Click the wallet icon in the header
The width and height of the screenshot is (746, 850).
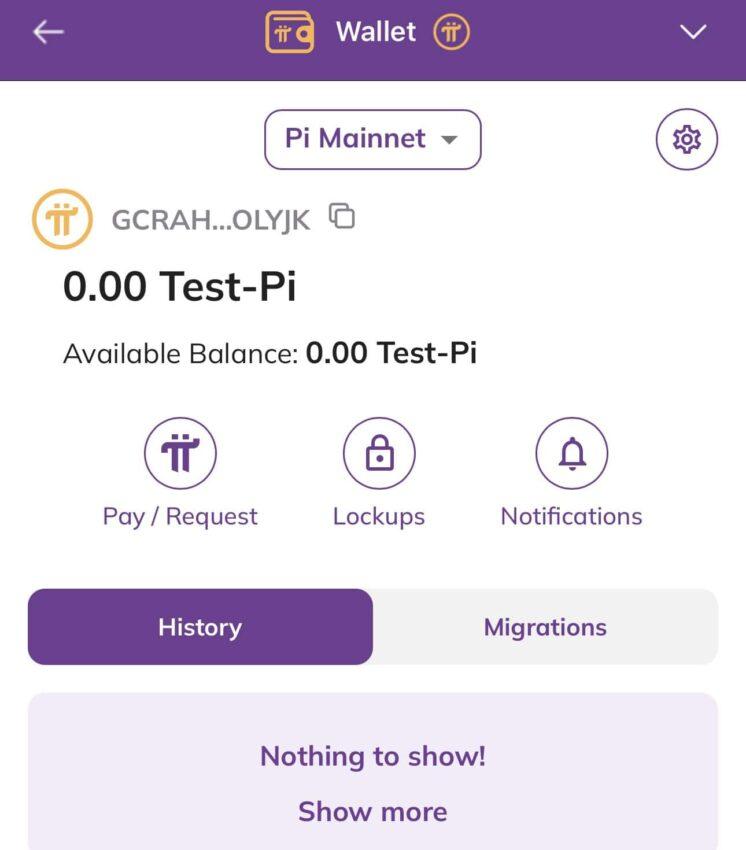point(289,31)
